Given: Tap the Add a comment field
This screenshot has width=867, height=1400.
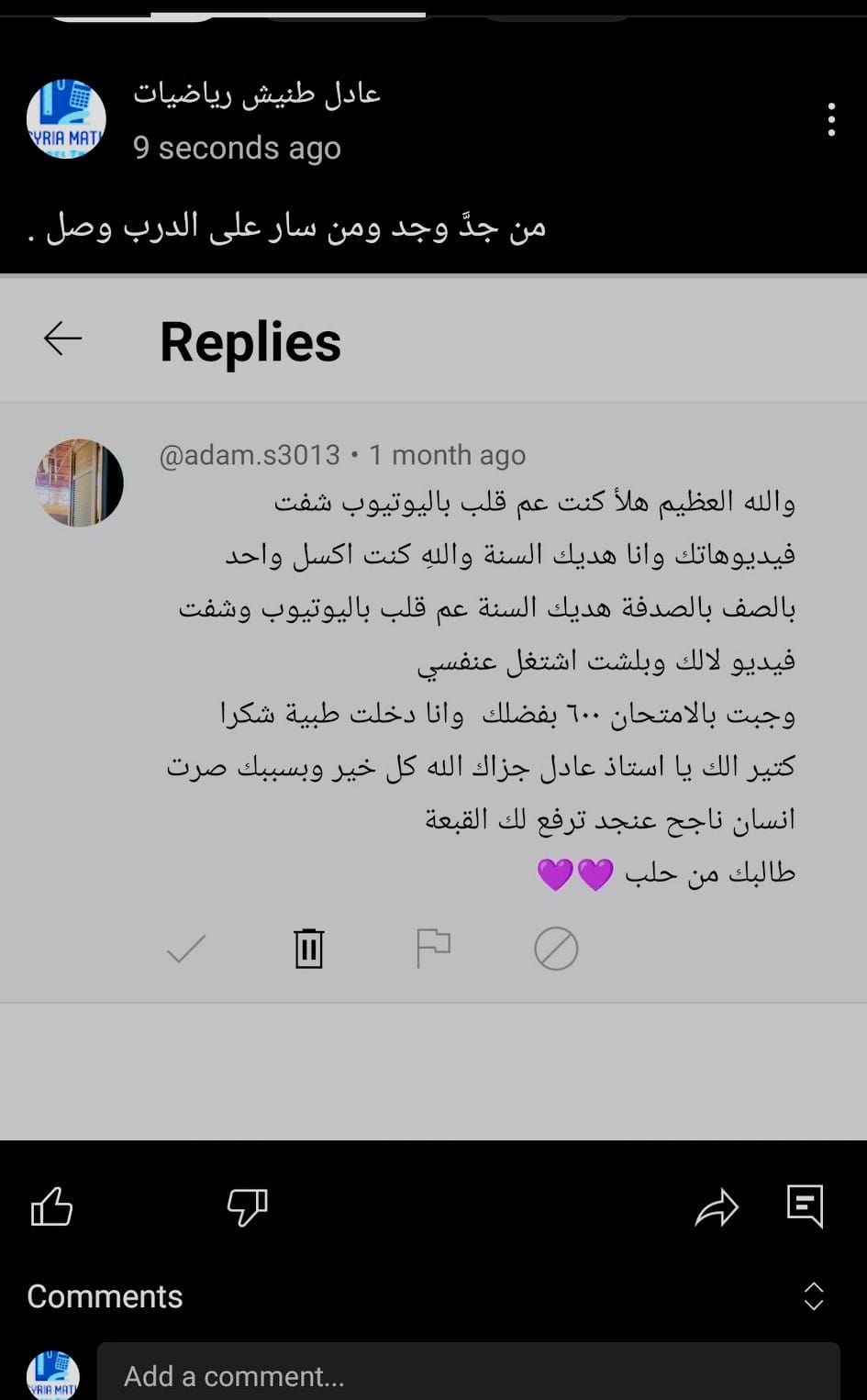Looking at the screenshot, I should (x=469, y=1373).
